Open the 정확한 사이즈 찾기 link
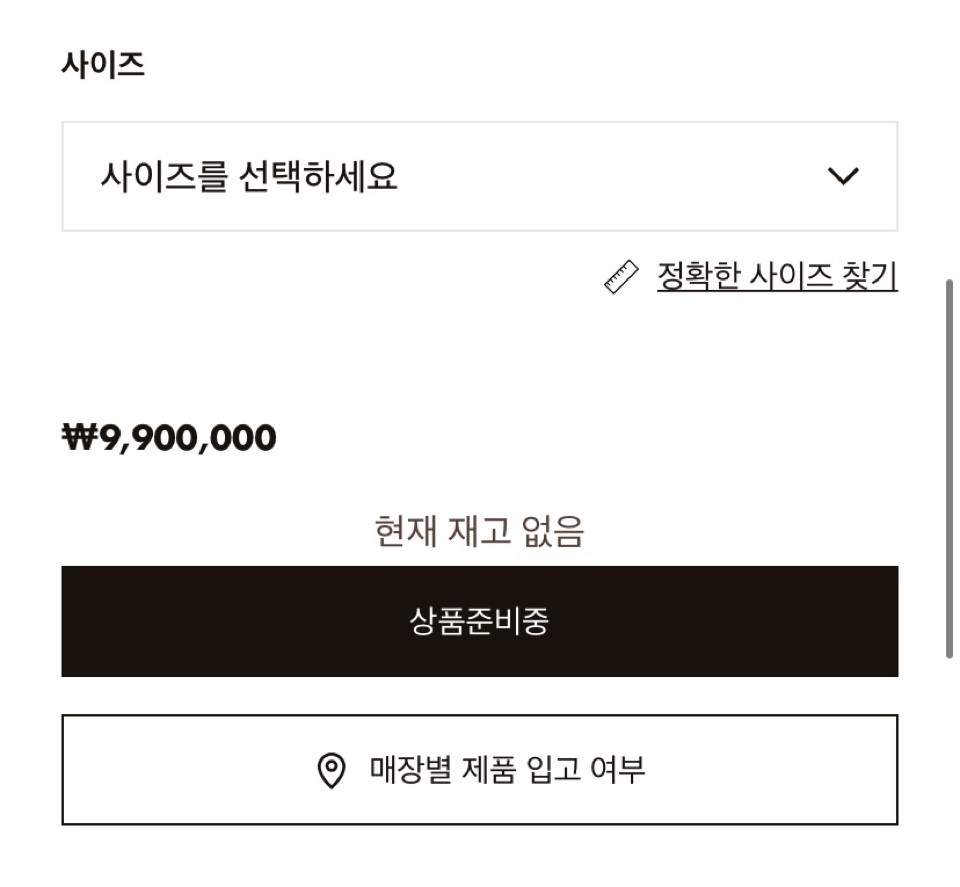The height and width of the screenshot is (887, 960). pyautogui.click(x=776, y=276)
